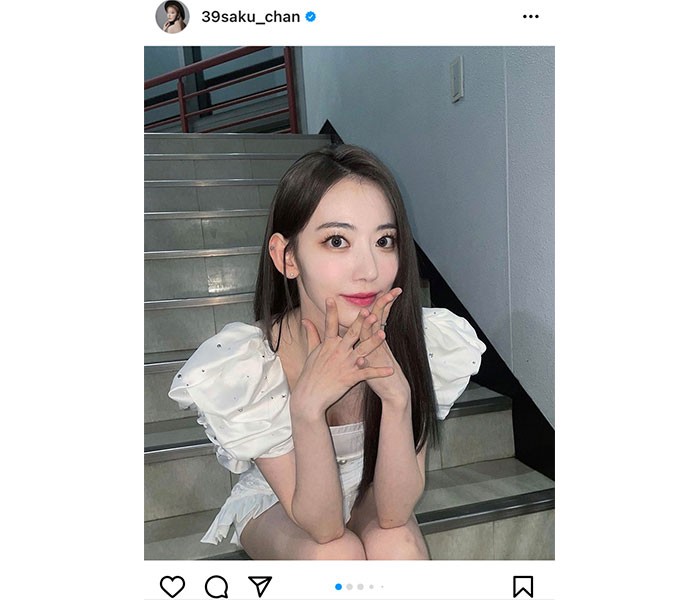Open 39saku_chan's profile picture

pyautogui.click(x=171, y=16)
